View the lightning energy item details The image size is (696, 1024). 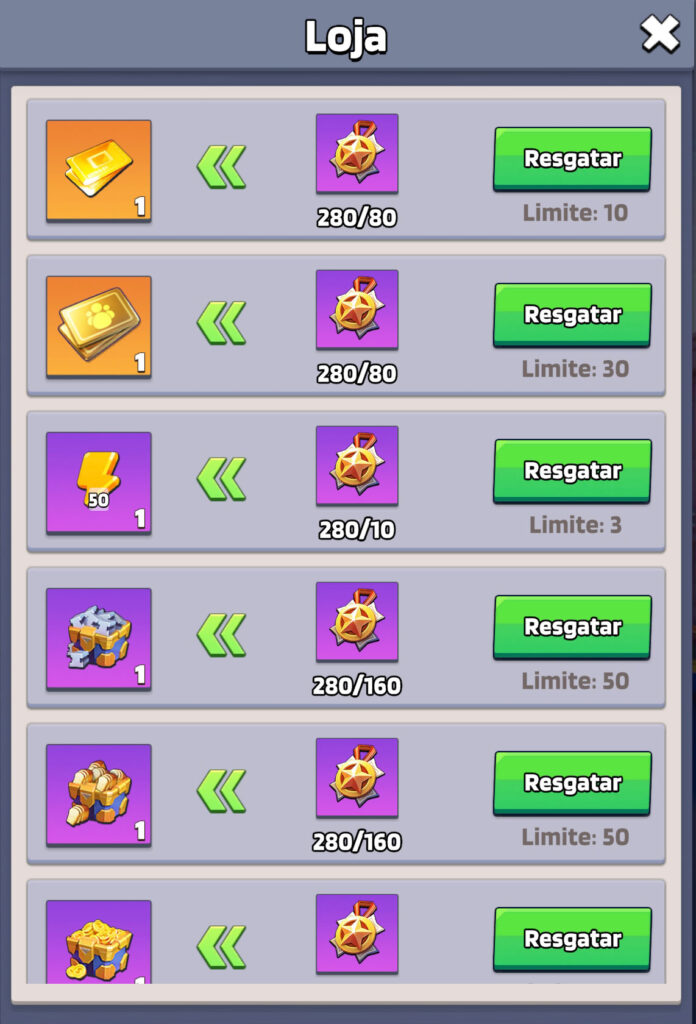click(98, 482)
